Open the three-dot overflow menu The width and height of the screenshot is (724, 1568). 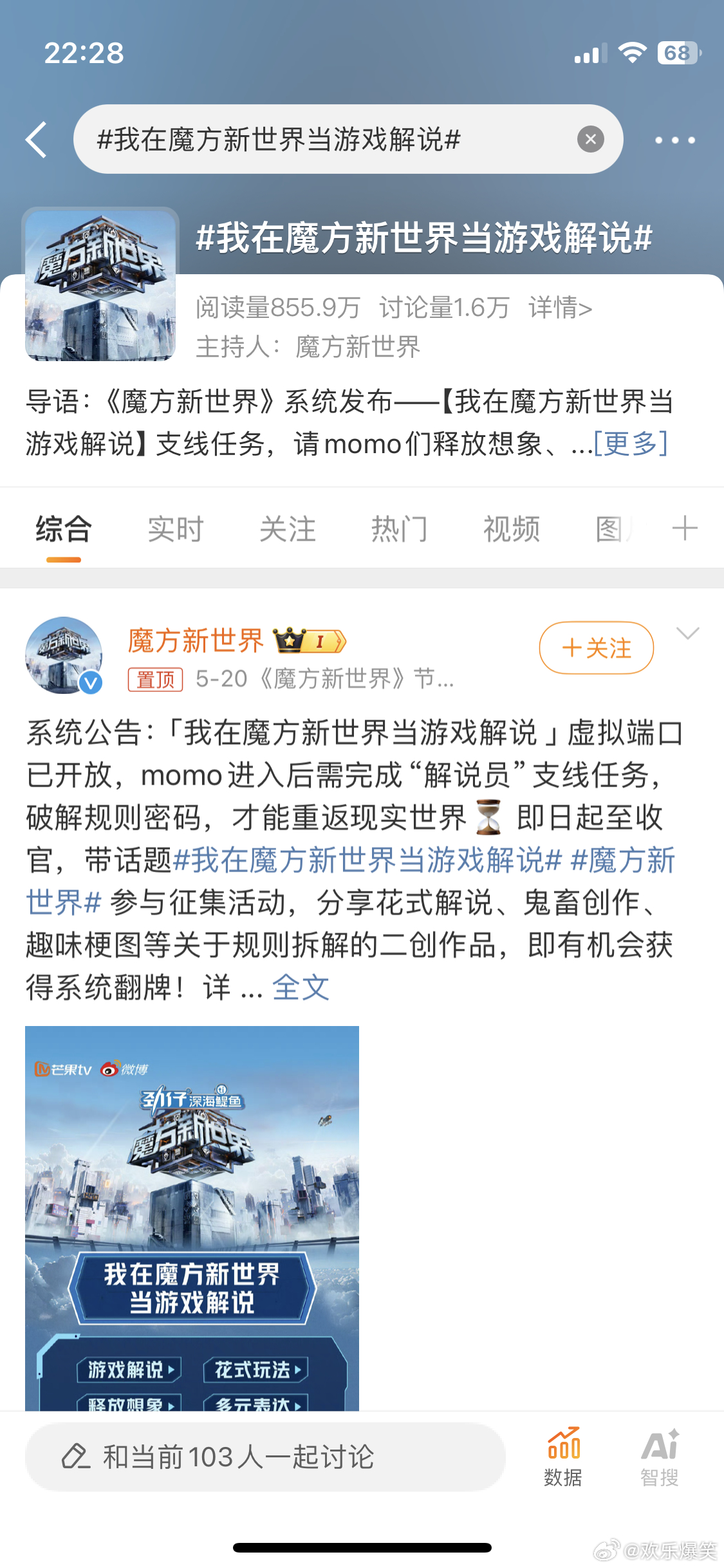coord(674,140)
